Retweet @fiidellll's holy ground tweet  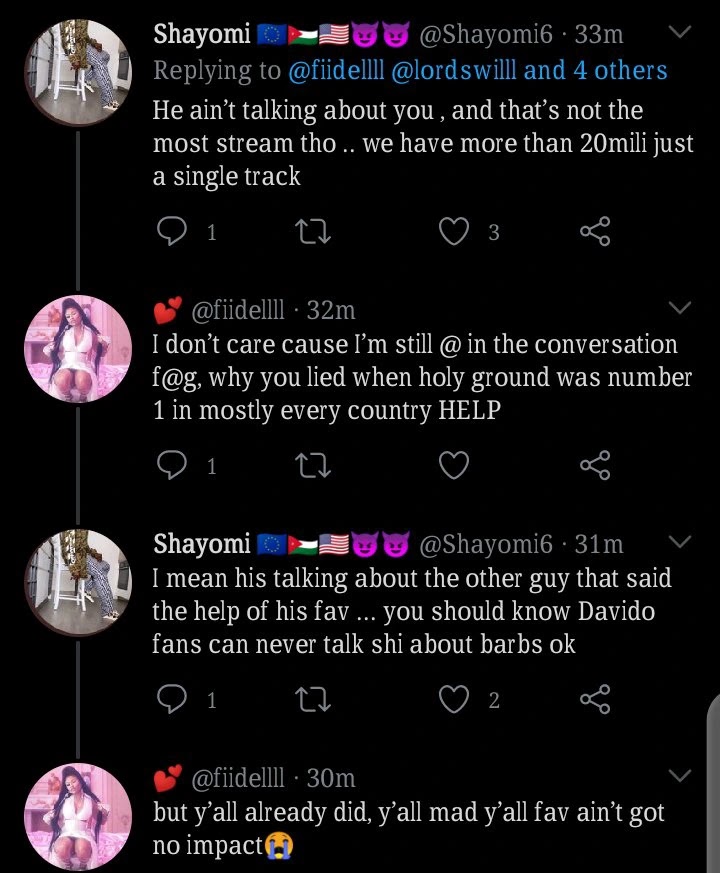coord(315,466)
